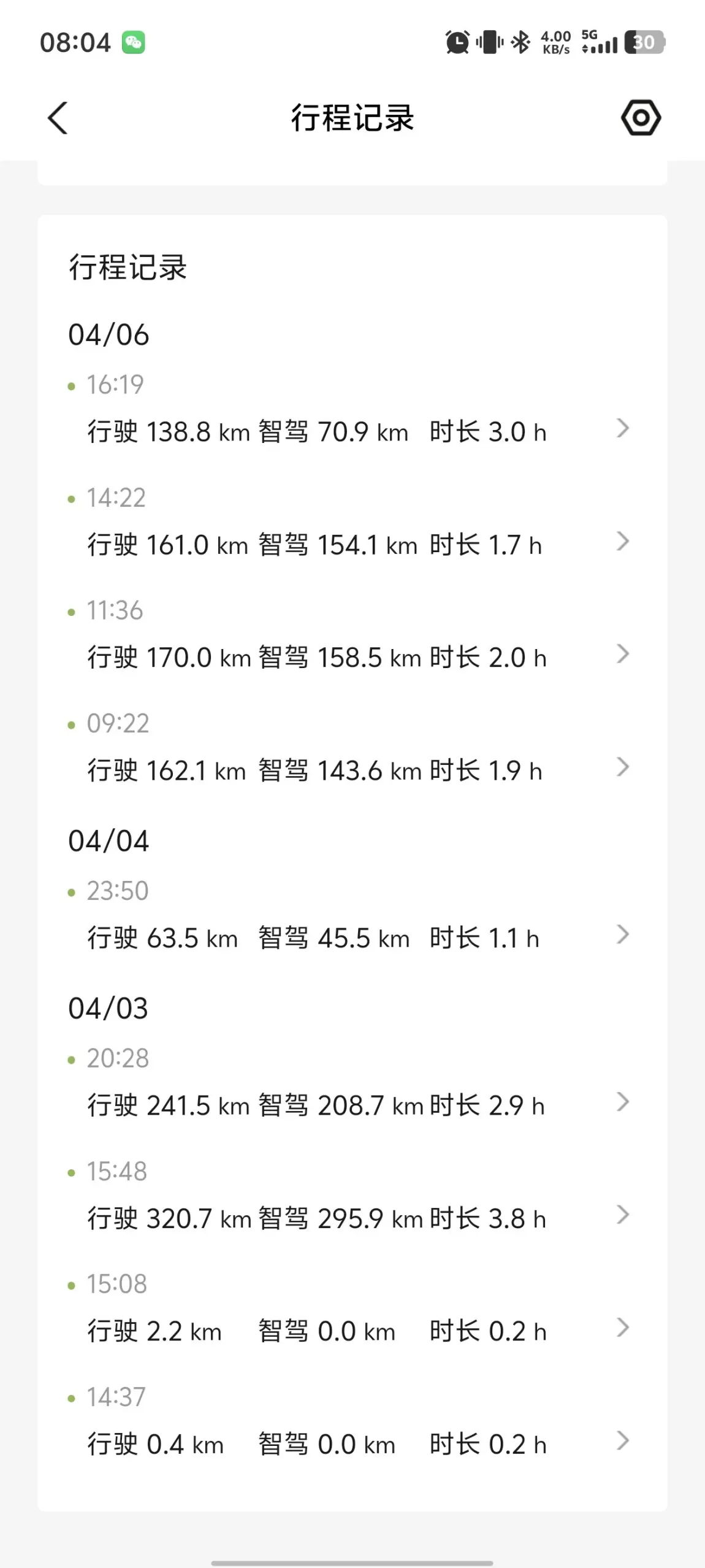The width and height of the screenshot is (705, 1568).
Task: Open the 04/06 09:22 trip record
Action: [352, 770]
